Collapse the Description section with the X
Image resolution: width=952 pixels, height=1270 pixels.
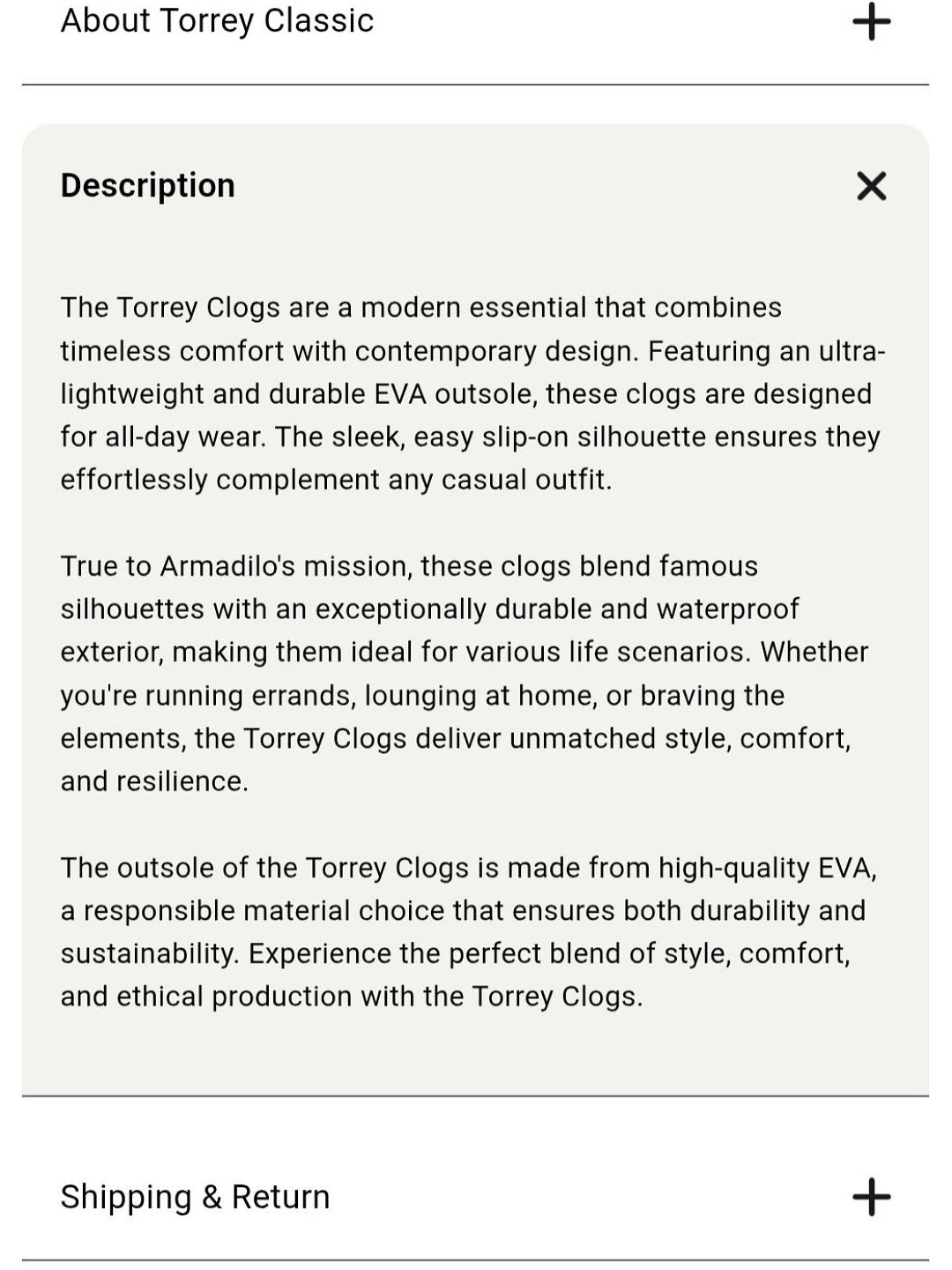(871, 186)
